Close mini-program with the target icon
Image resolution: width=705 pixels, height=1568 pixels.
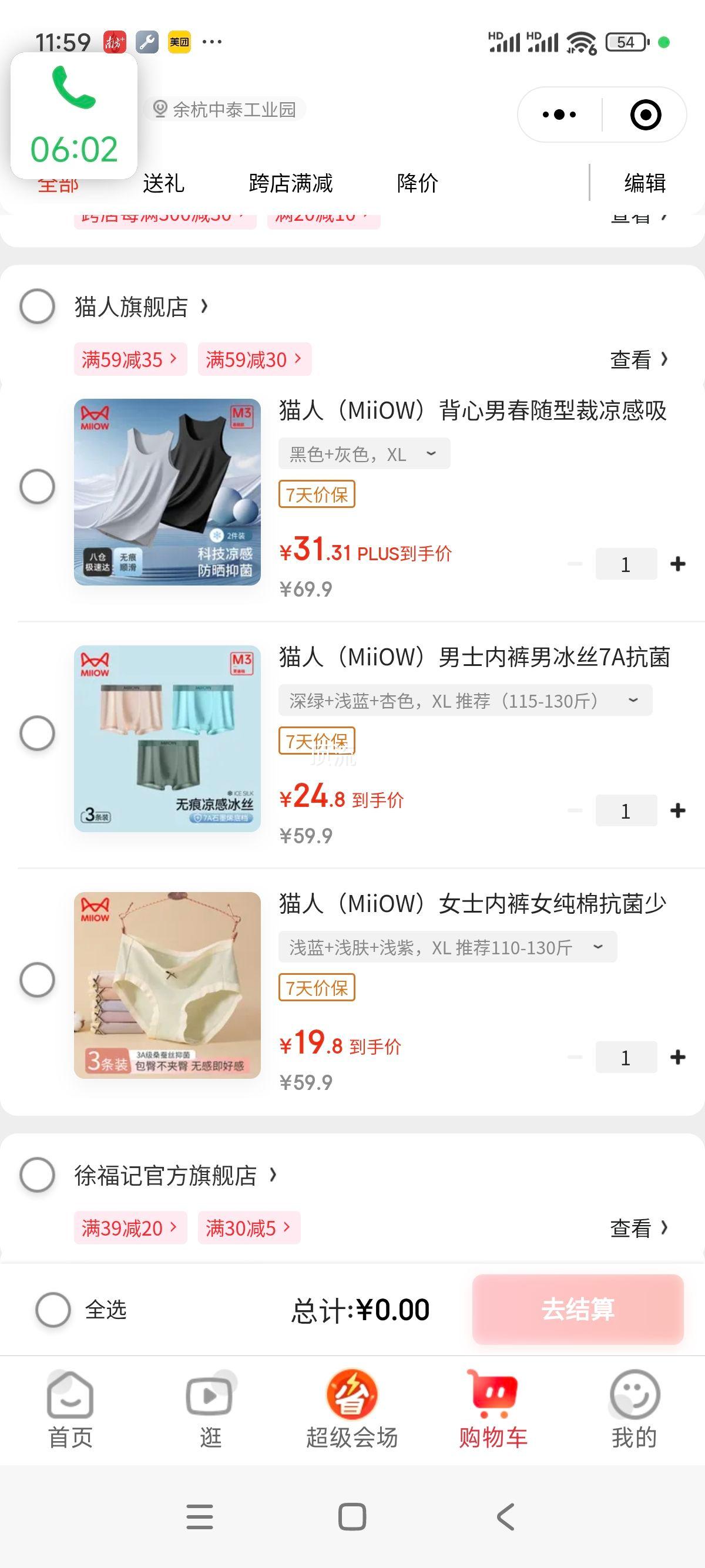645,115
